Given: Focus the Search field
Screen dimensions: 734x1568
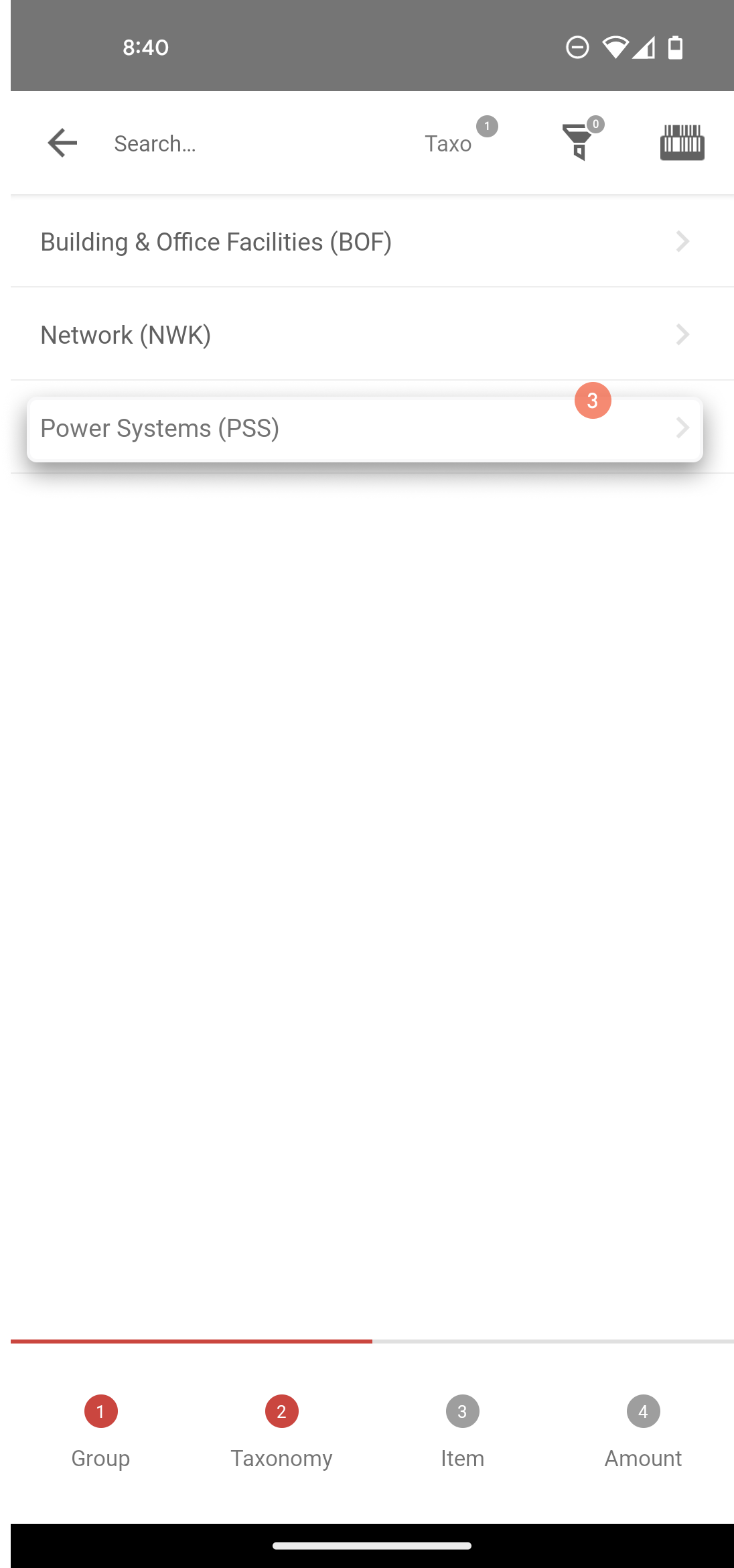Looking at the screenshot, I should click(x=254, y=143).
